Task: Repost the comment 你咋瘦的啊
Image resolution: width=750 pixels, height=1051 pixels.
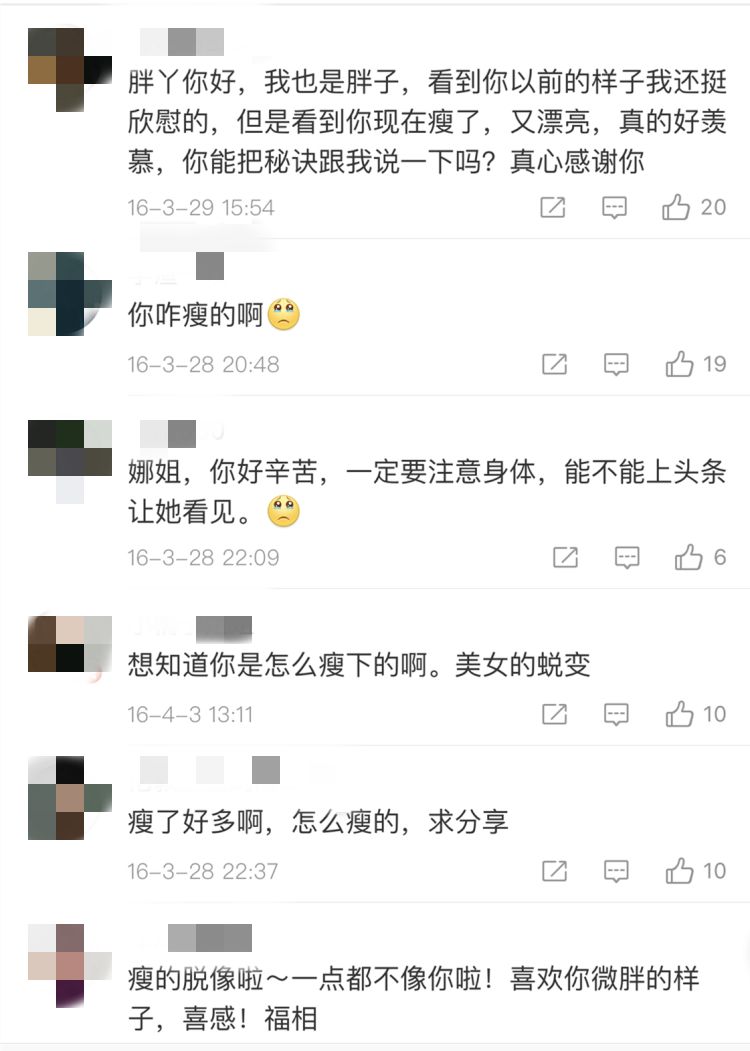Action: pos(554,365)
